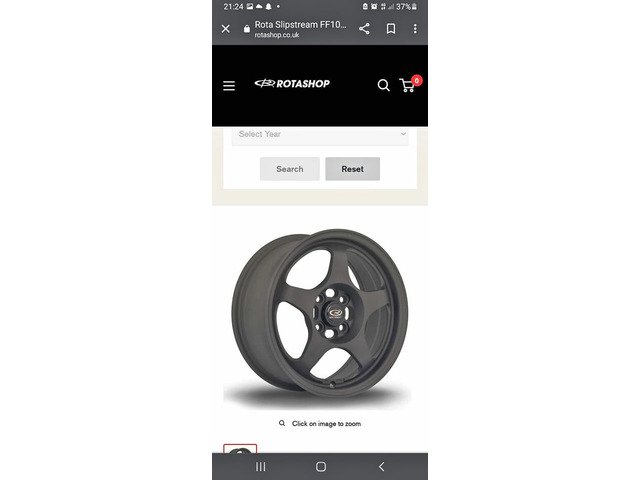Close the browser custom tab
This screenshot has width=640, height=480.
(x=226, y=29)
